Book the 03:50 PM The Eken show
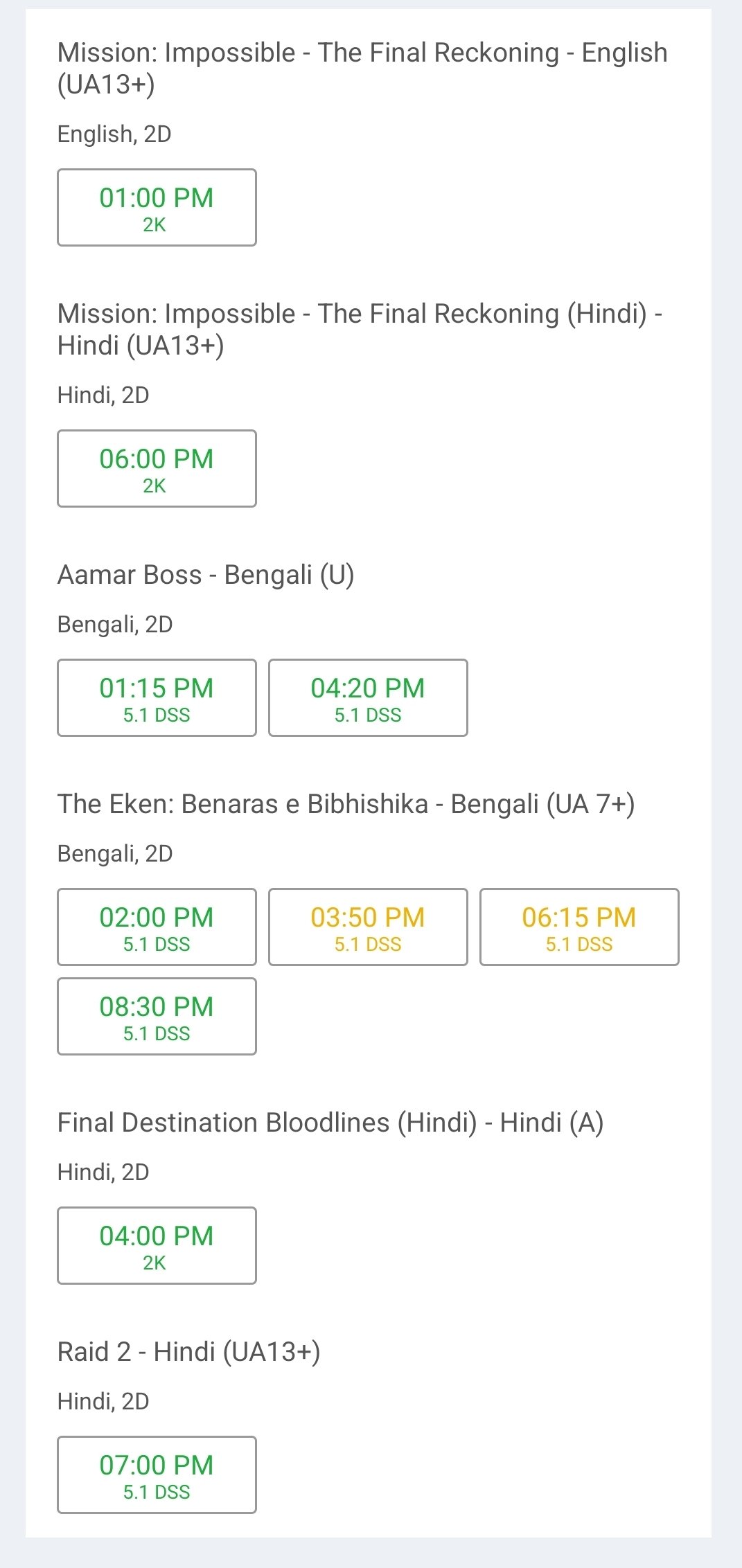 click(x=368, y=927)
